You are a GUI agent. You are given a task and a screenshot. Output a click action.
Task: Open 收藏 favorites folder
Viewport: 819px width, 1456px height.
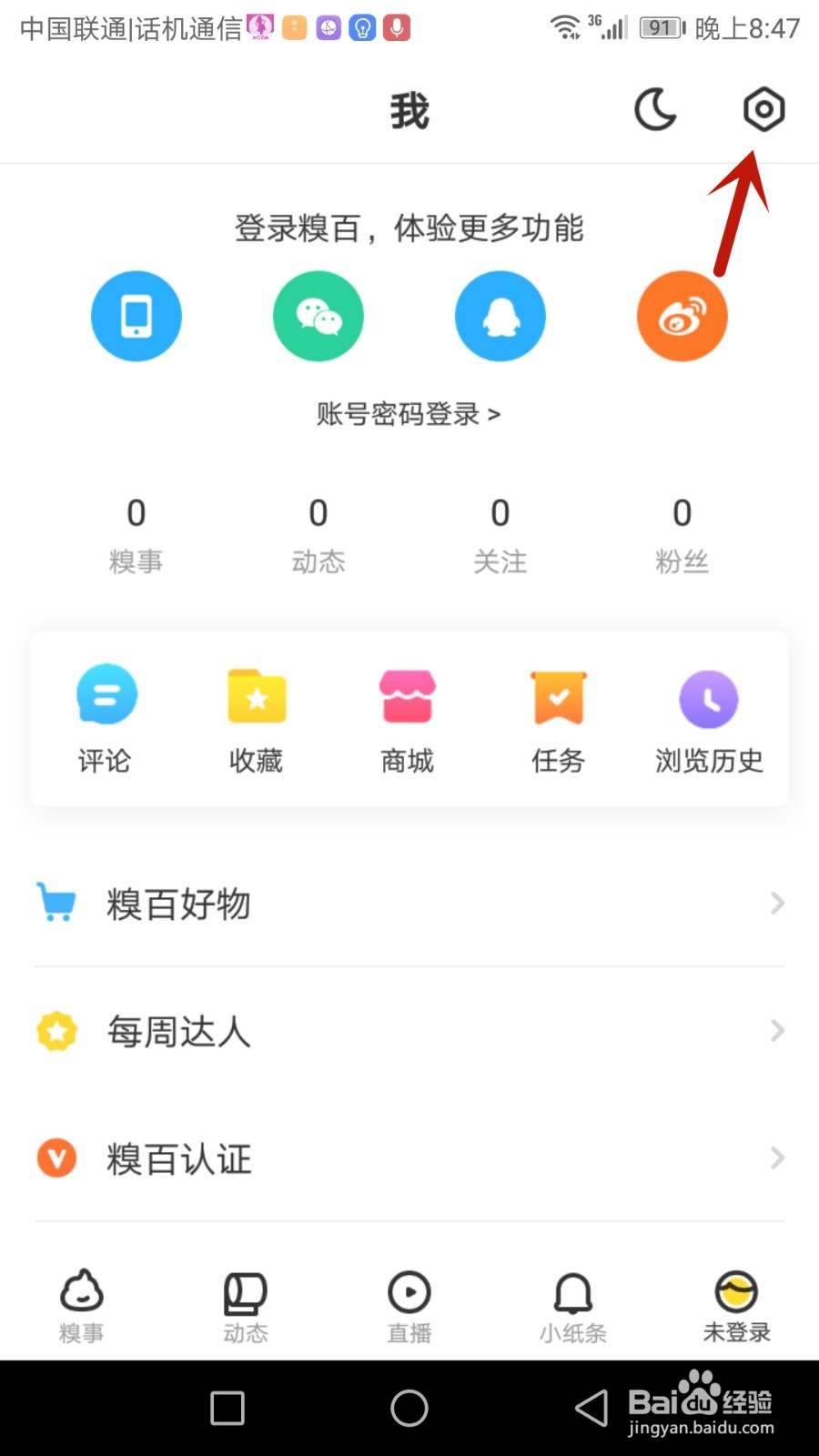[x=257, y=719]
